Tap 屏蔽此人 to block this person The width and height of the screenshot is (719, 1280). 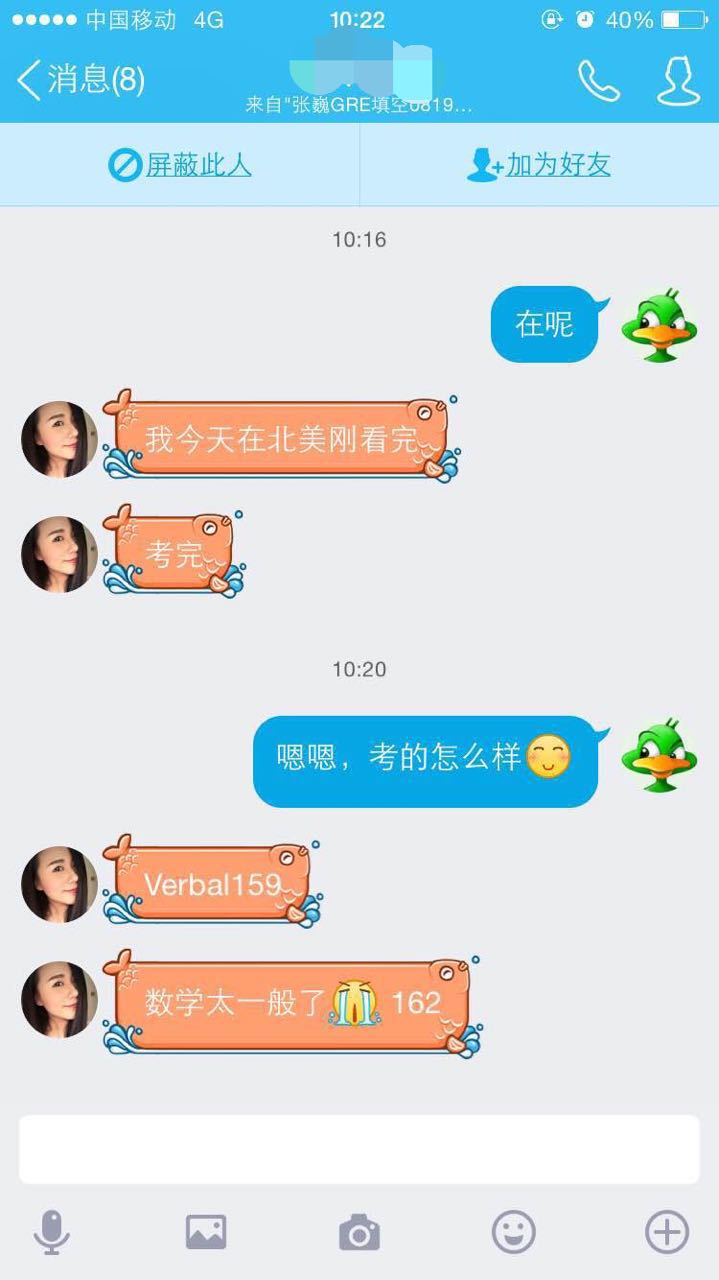pos(180,165)
